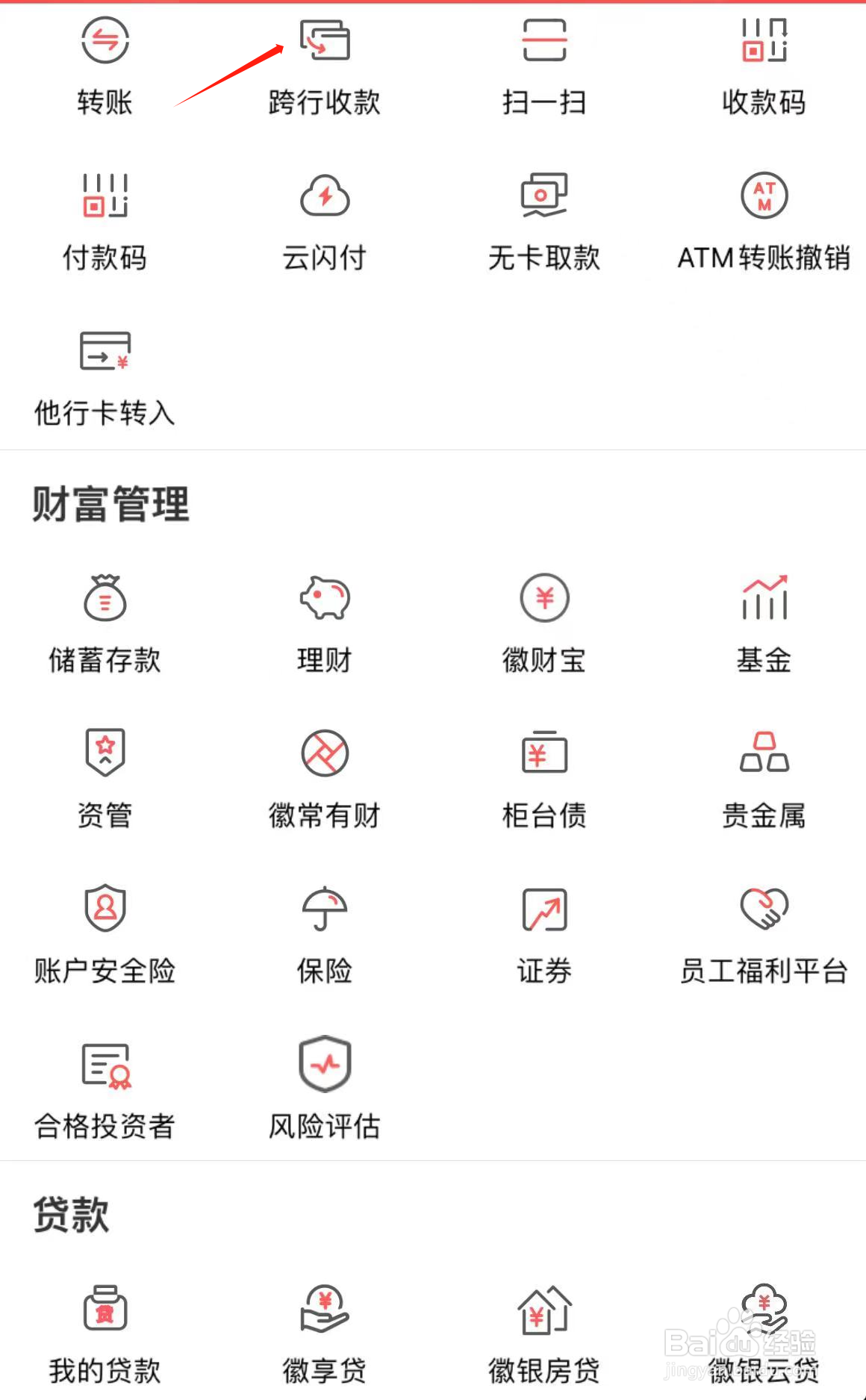
Task: Start 风险评估 risk assessment
Action: pyautogui.click(x=325, y=1089)
